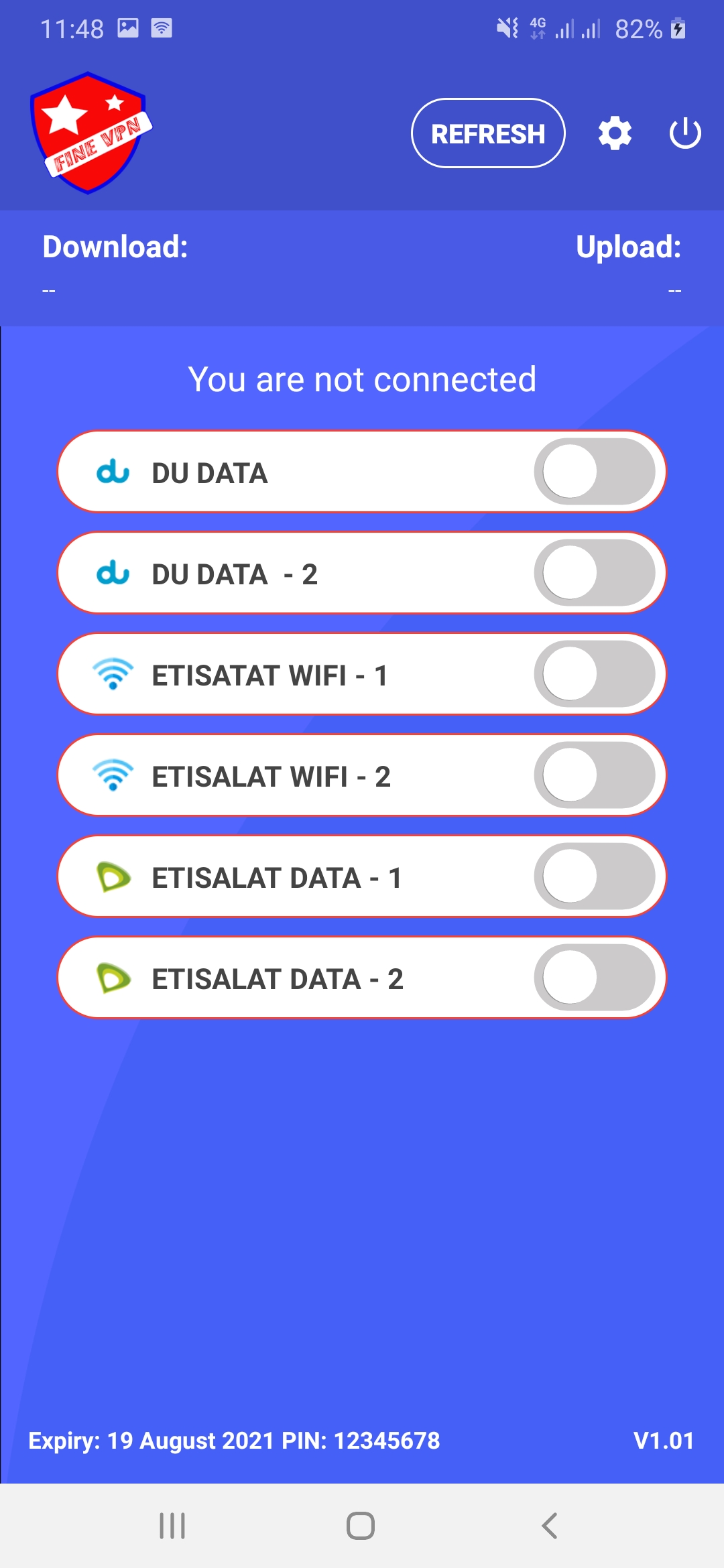Screen dimensions: 724x1568
Task: Enable the DU DATA server toggle
Action: [x=594, y=472]
